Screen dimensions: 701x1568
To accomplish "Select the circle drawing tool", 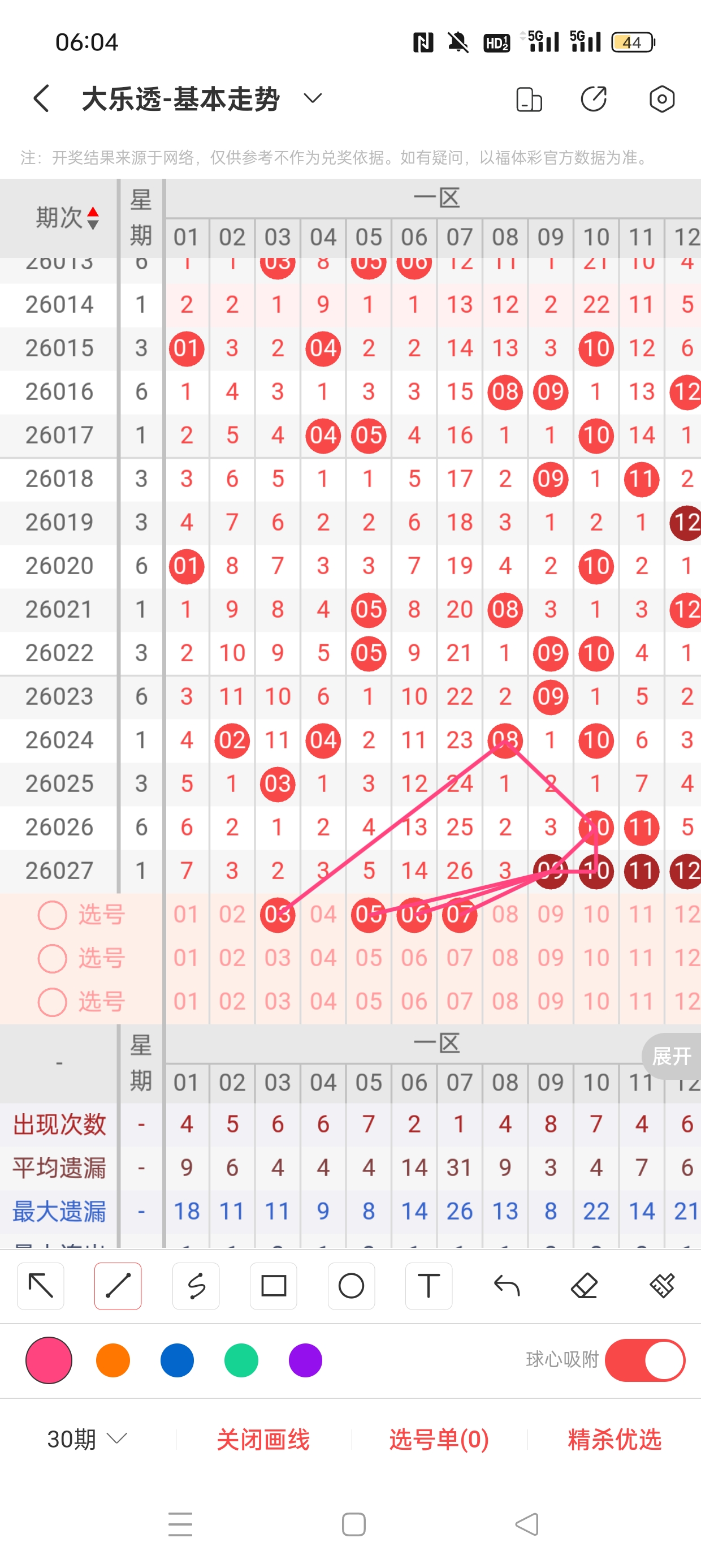I will [x=351, y=1286].
